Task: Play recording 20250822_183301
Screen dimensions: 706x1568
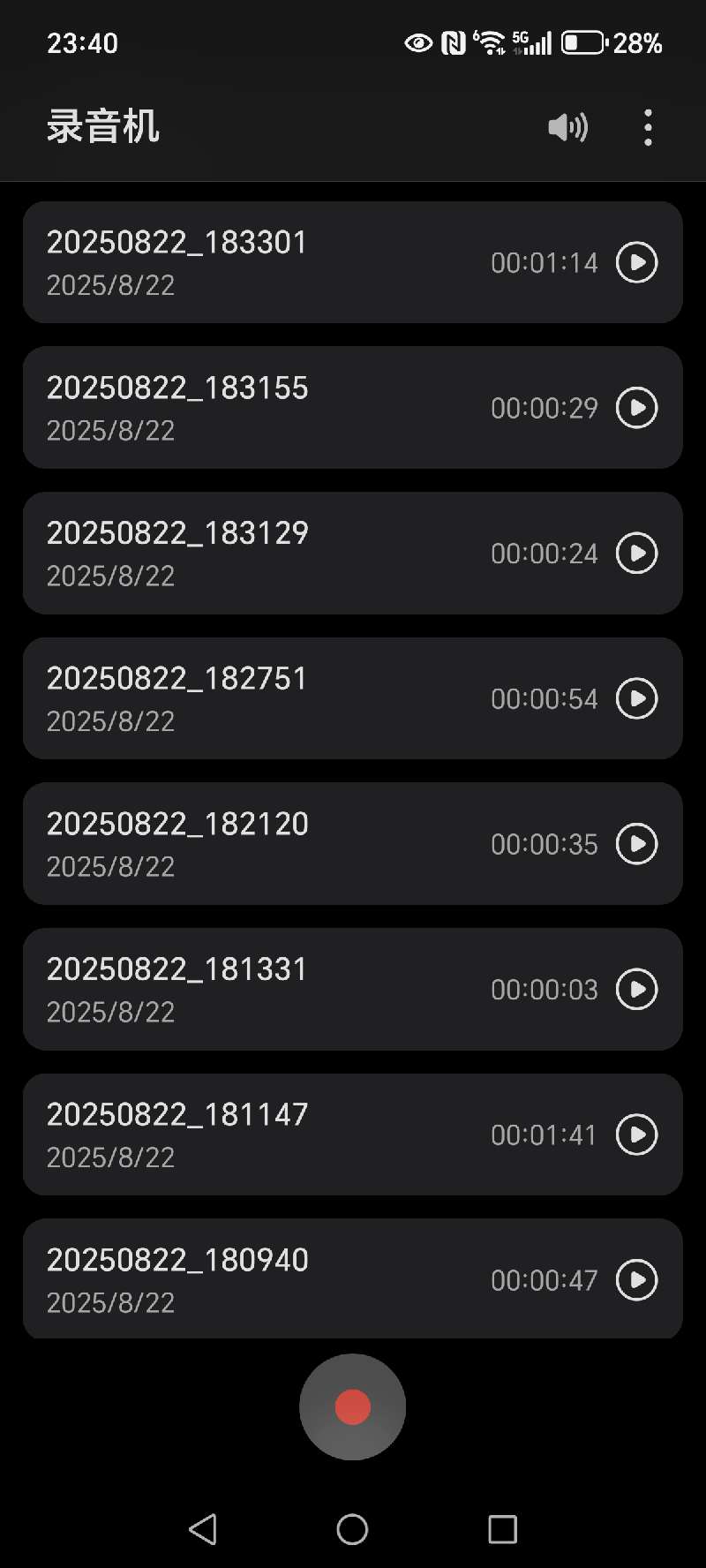Action: pos(636,262)
